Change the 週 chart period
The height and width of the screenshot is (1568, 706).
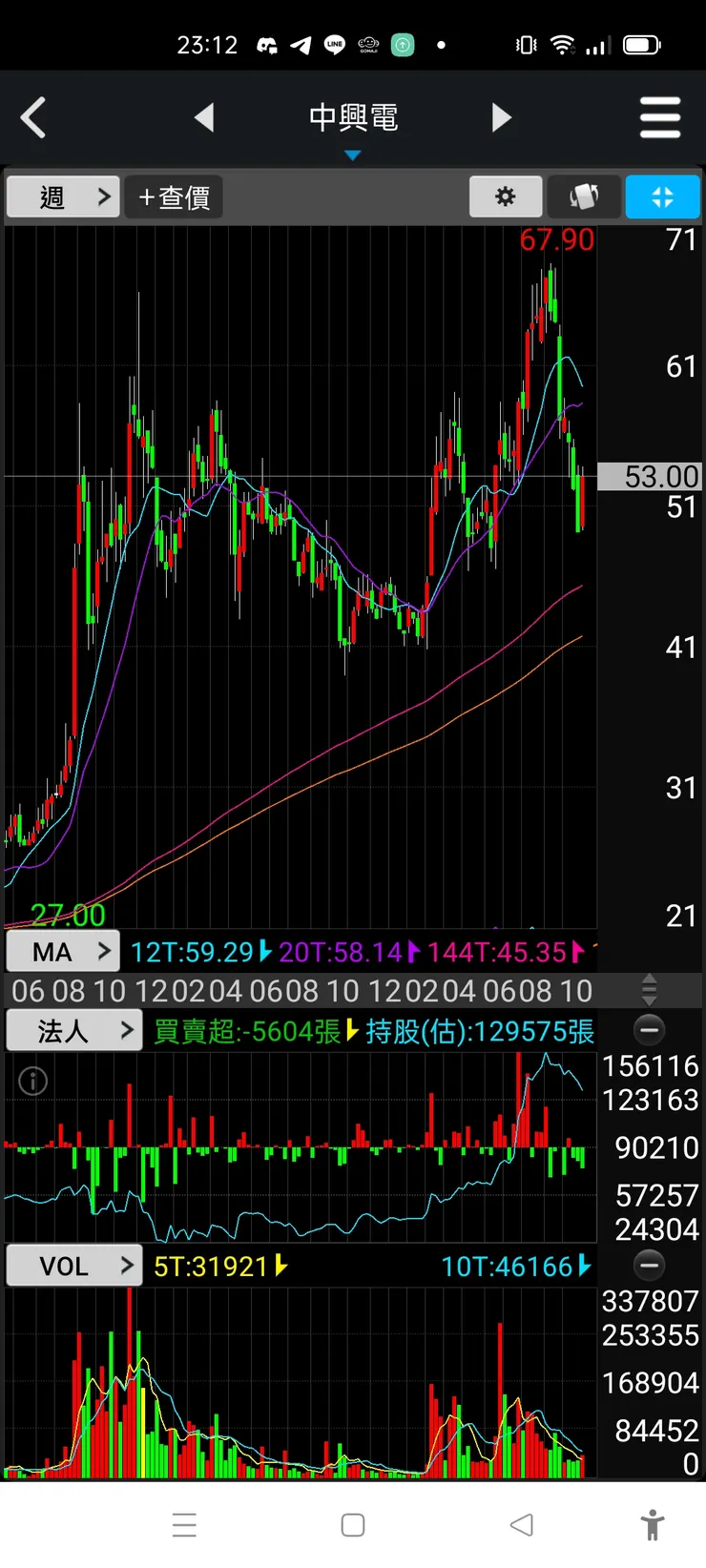63,197
